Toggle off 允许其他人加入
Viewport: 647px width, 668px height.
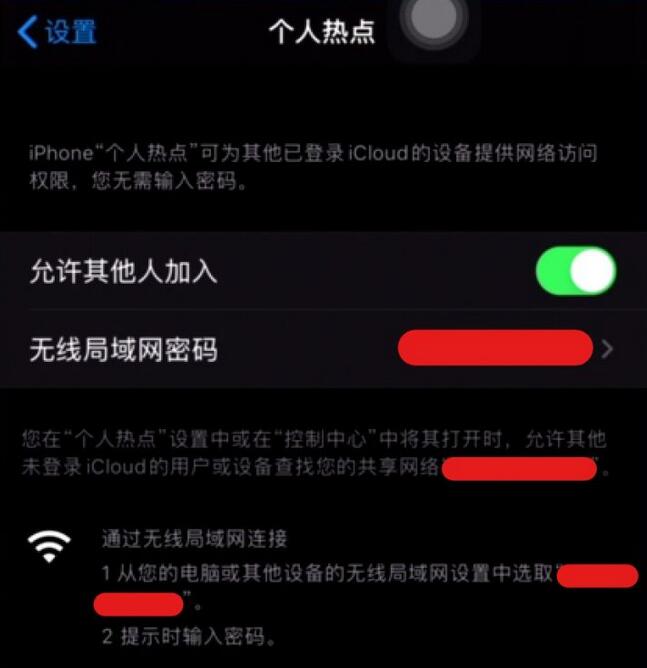click(x=575, y=271)
